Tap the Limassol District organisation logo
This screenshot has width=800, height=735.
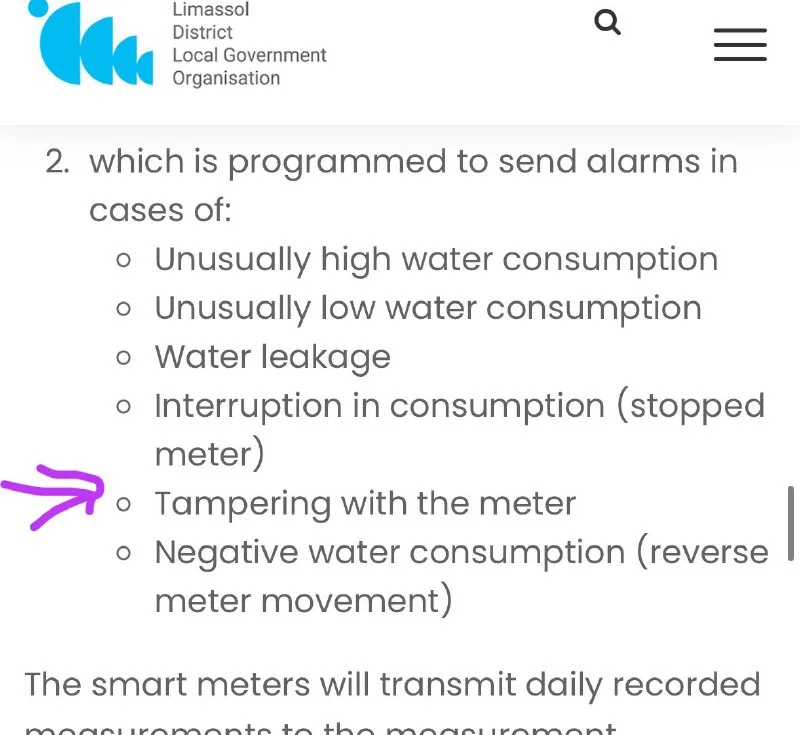(95, 45)
